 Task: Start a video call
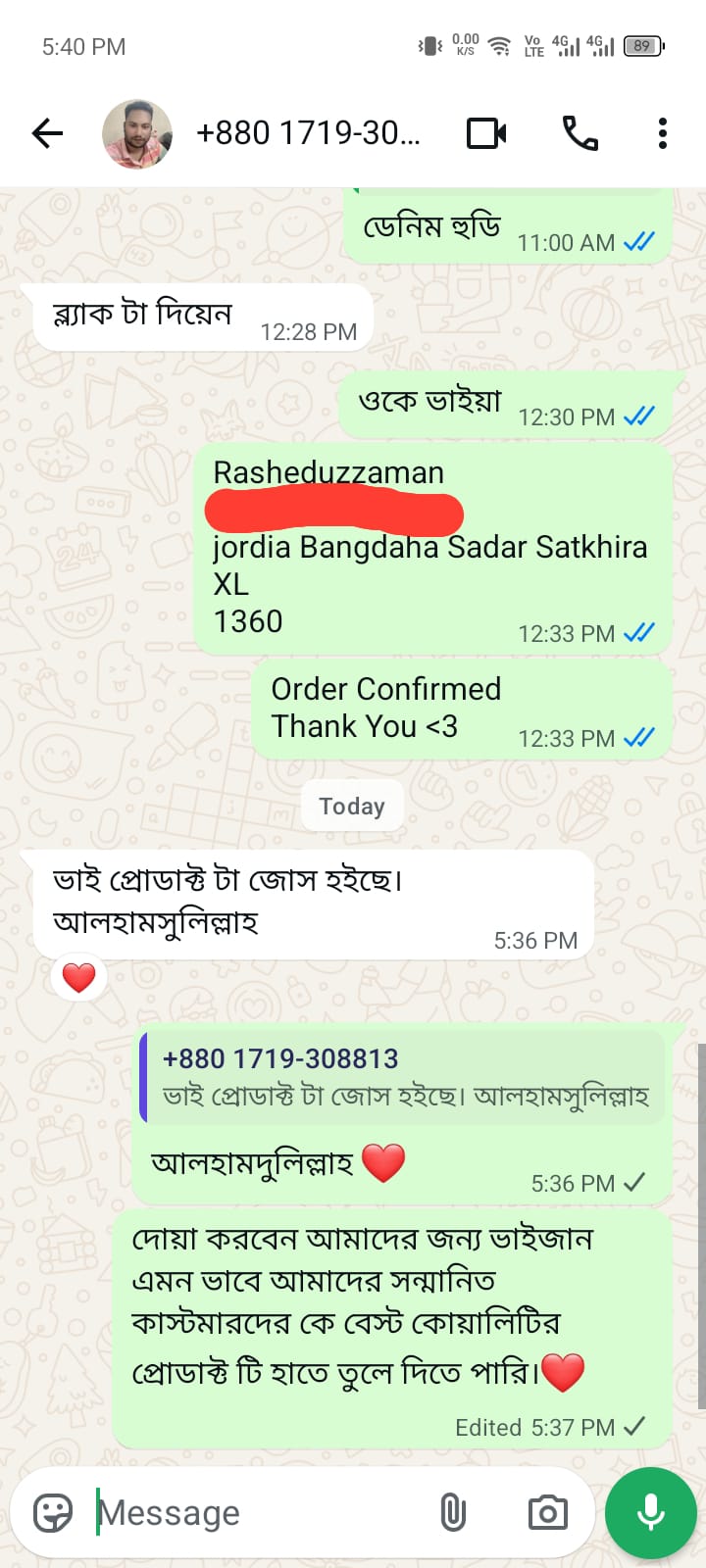click(486, 133)
